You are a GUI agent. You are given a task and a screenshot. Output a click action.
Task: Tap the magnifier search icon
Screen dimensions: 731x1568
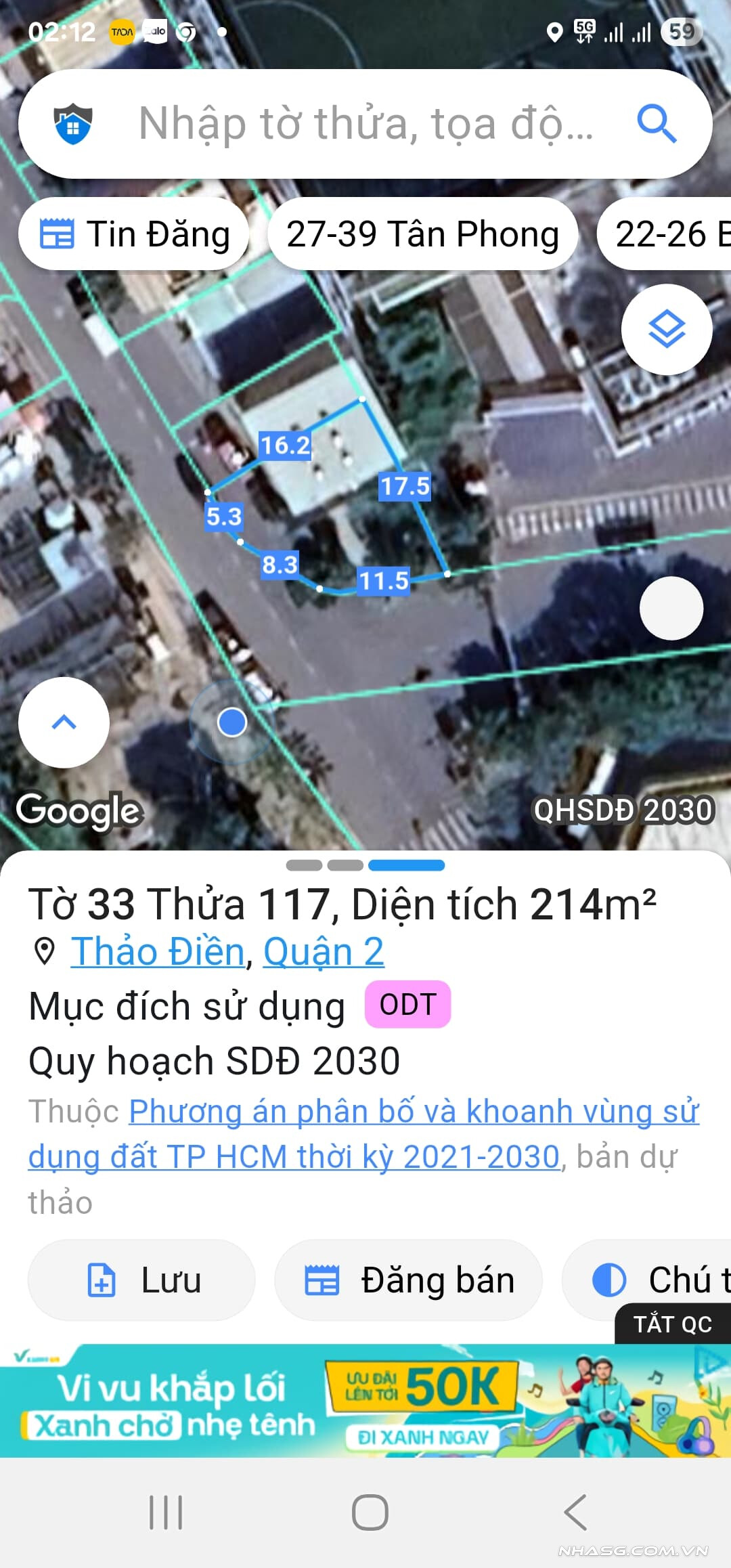[x=656, y=124]
